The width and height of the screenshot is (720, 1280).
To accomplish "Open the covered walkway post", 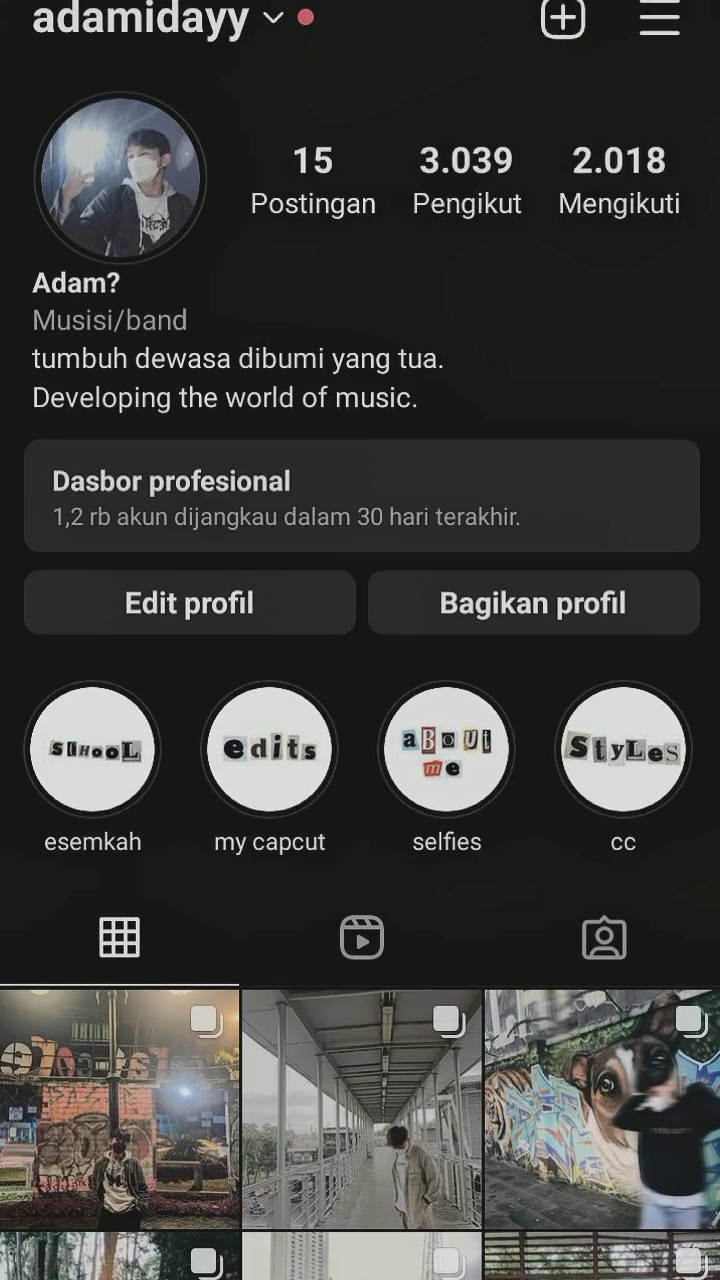I will pos(361,1108).
